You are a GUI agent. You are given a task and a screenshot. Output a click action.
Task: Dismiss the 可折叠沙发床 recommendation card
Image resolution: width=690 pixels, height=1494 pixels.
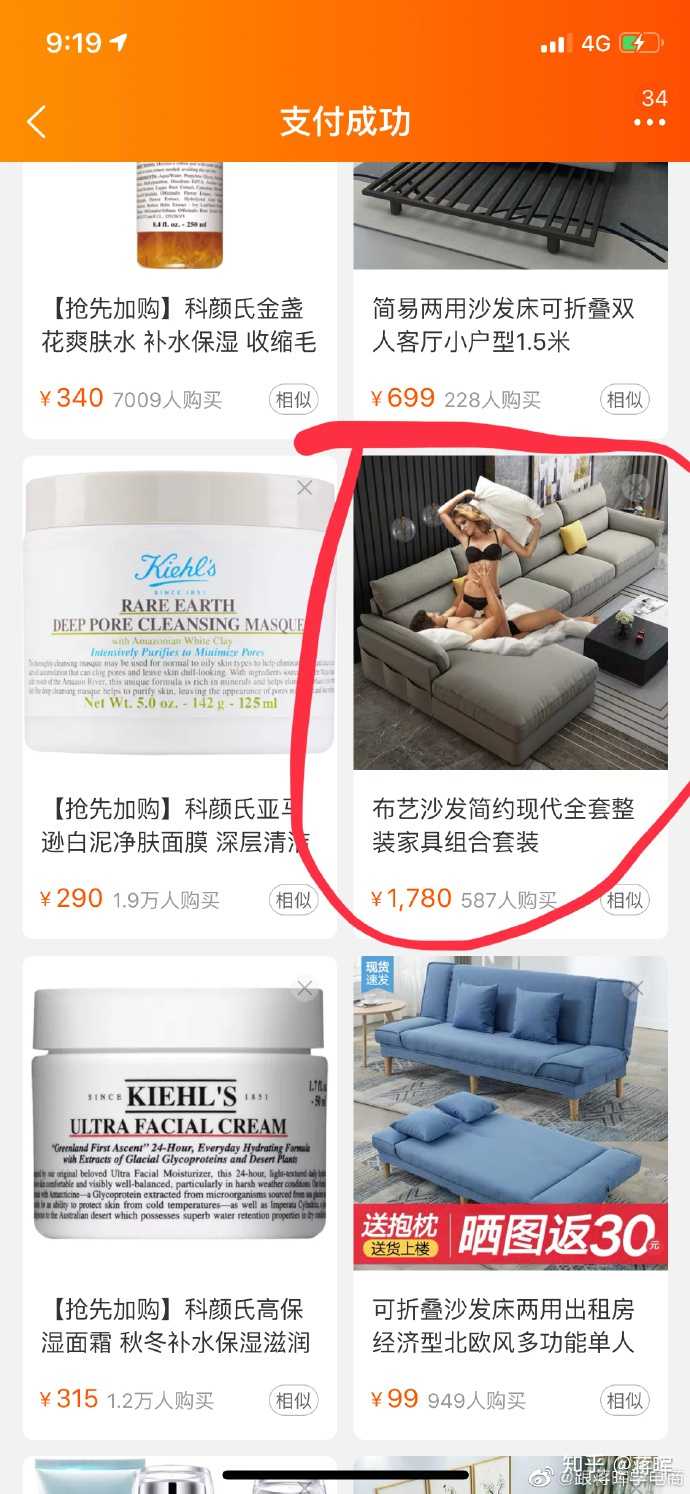coord(633,989)
